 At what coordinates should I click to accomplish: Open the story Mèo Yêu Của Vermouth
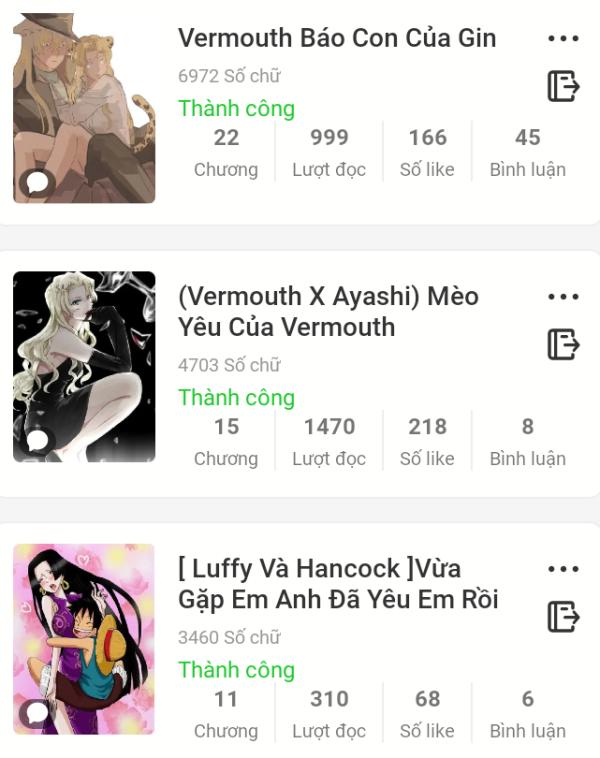click(328, 311)
